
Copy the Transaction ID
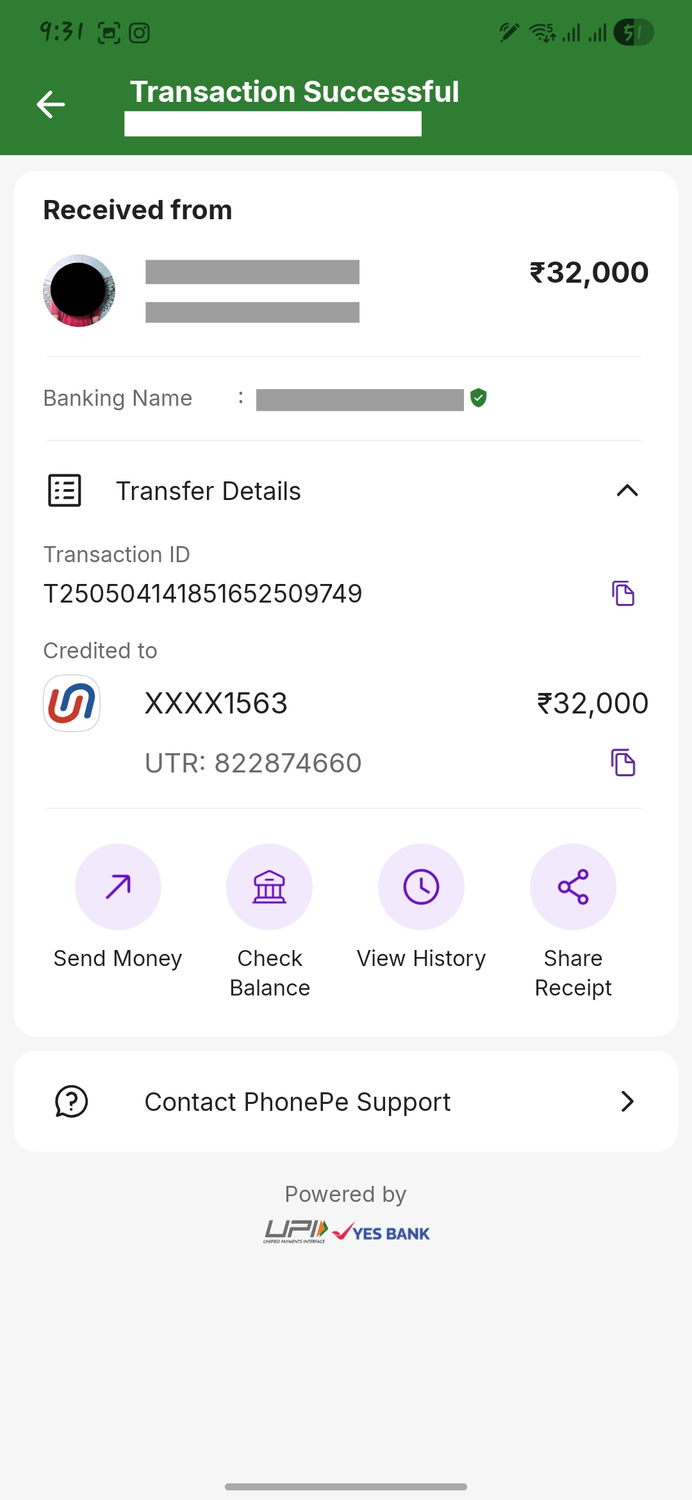click(623, 593)
